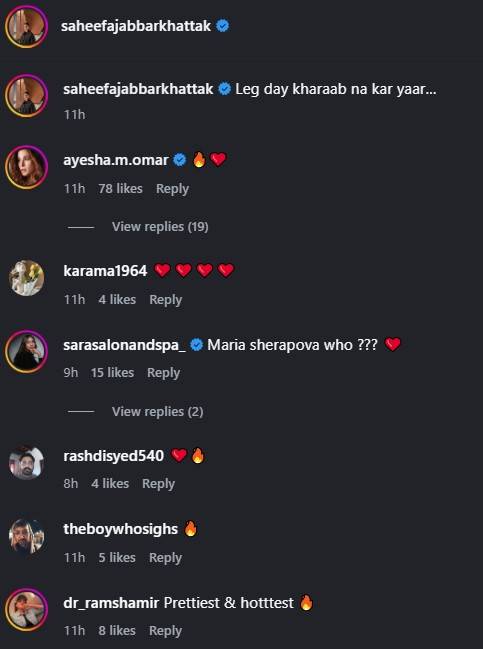Reply to karama1964's hearts comment
This screenshot has height=649, width=483.
pos(166,299)
